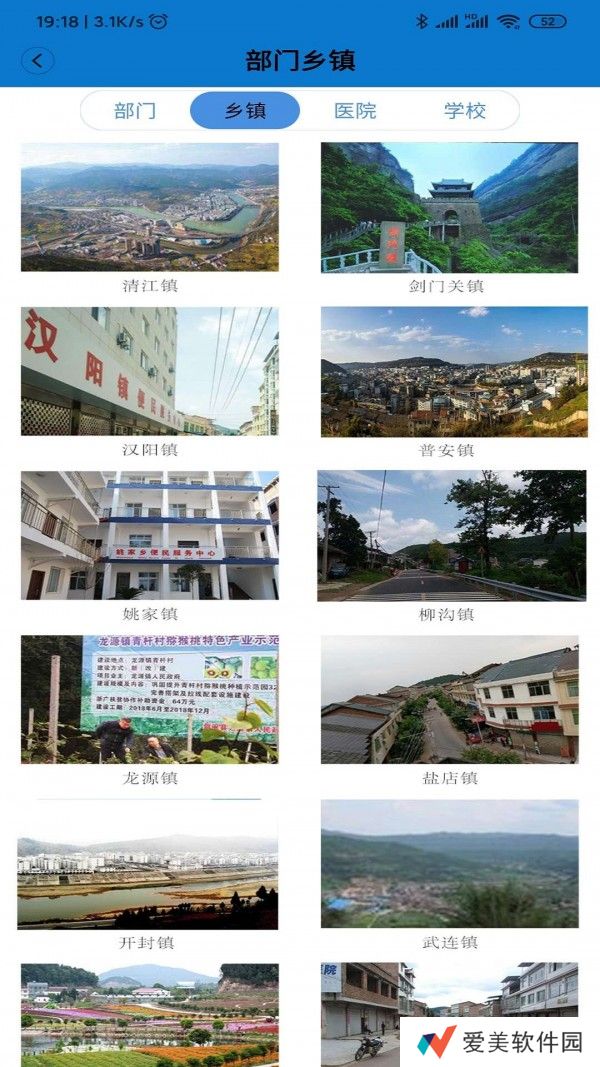Open the 学校 tab
Viewport: 600px width, 1067px height.
465,111
